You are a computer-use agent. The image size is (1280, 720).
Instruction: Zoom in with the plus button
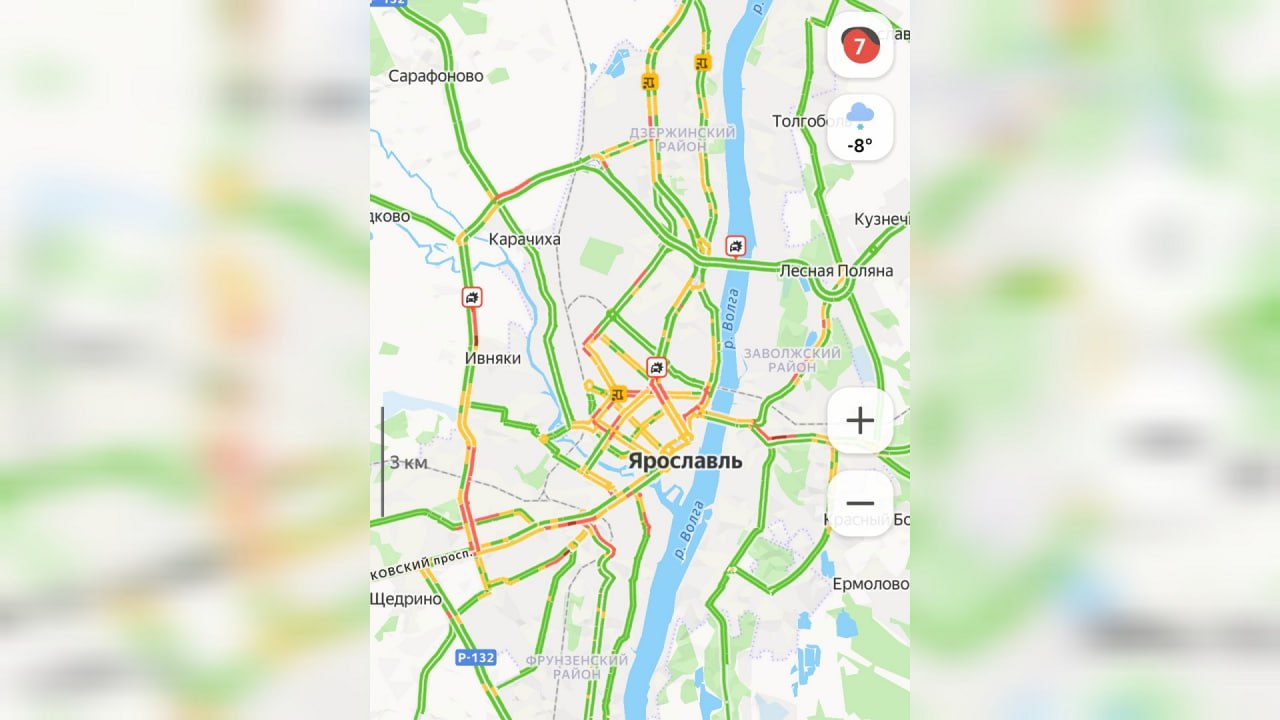(860, 420)
